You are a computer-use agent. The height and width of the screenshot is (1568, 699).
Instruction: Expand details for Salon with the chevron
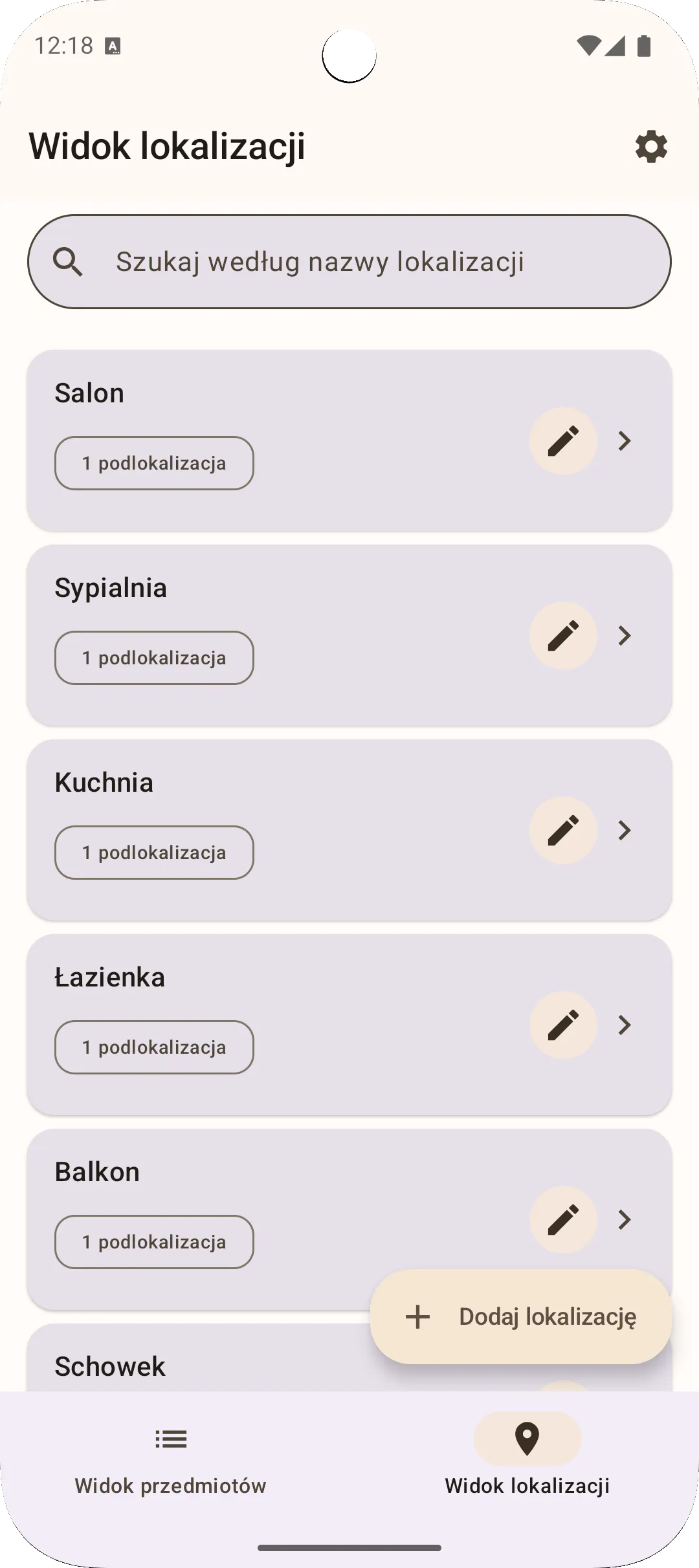point(624,441)
